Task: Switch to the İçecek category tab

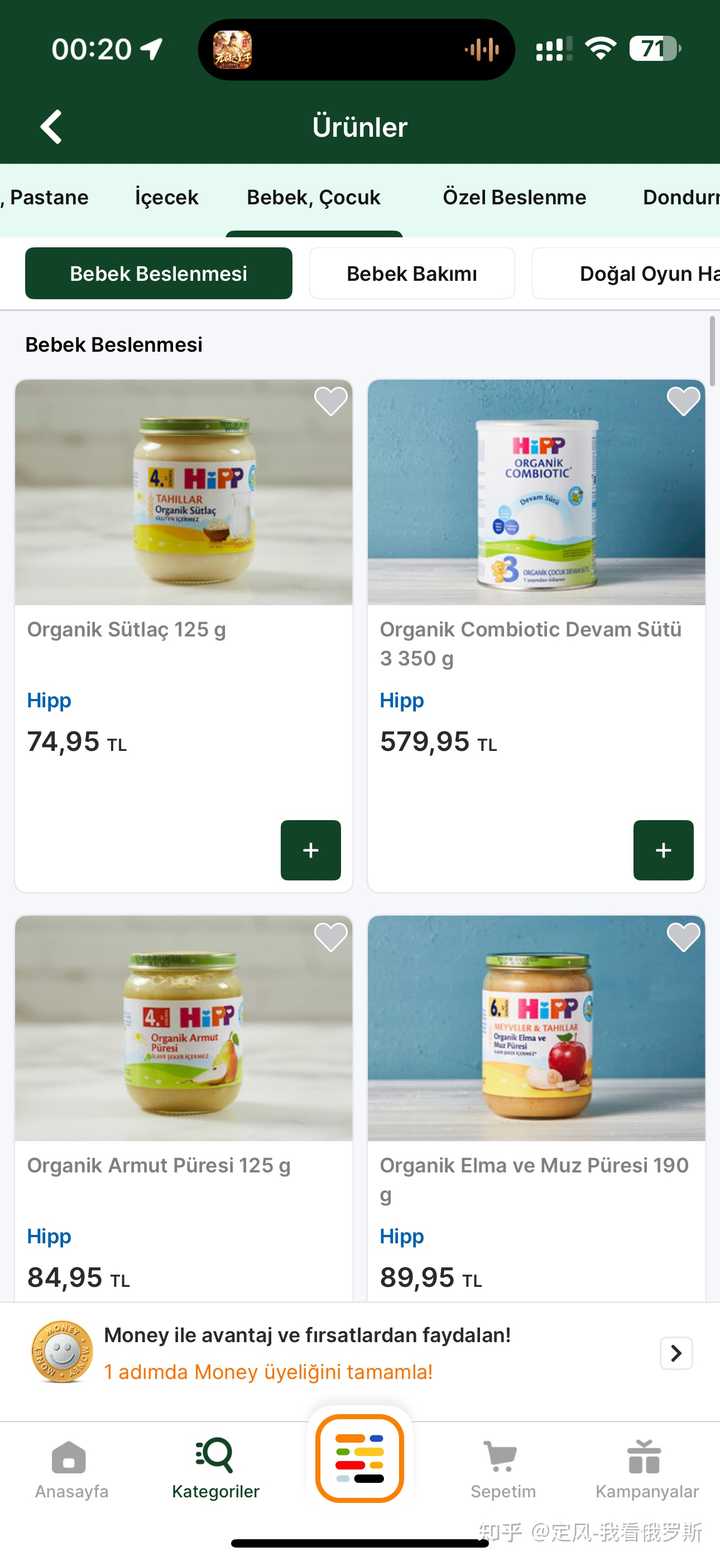Action: [167, 197]
